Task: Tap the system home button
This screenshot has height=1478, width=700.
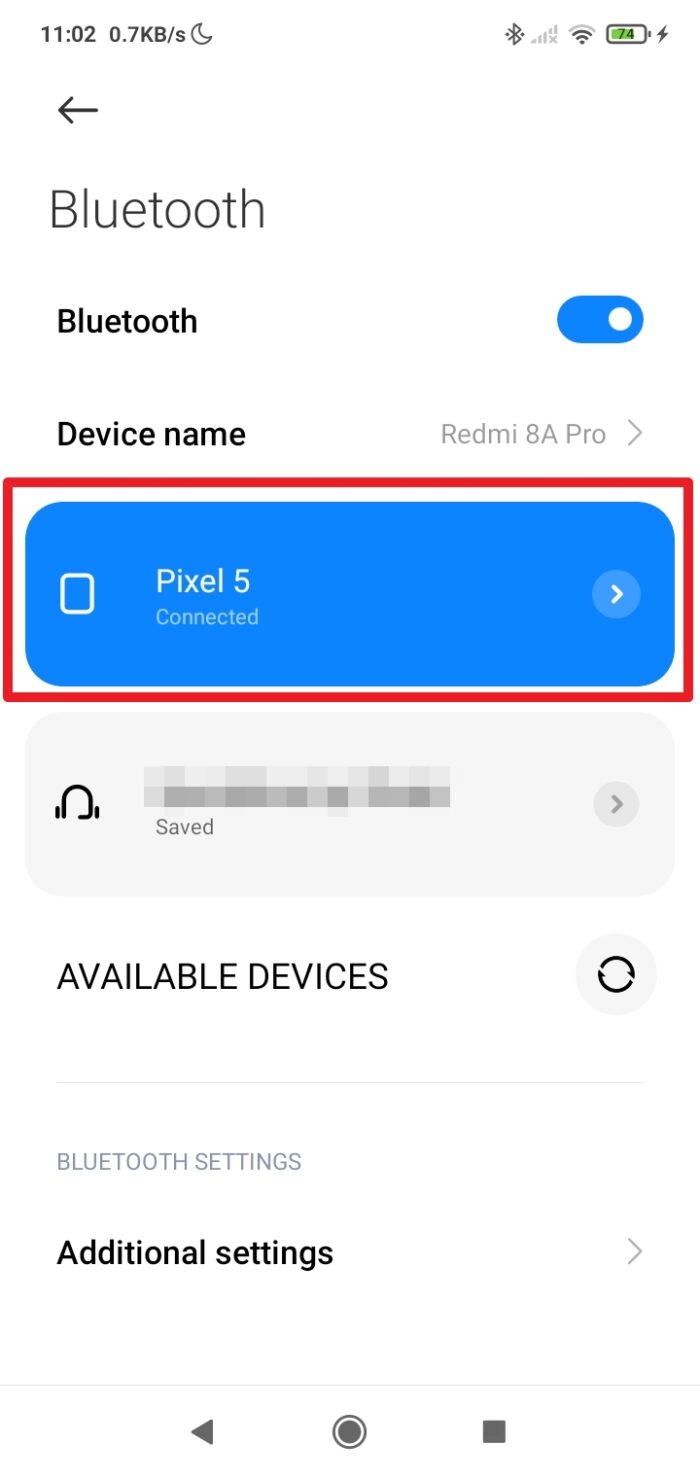Action: point(349,1432)
